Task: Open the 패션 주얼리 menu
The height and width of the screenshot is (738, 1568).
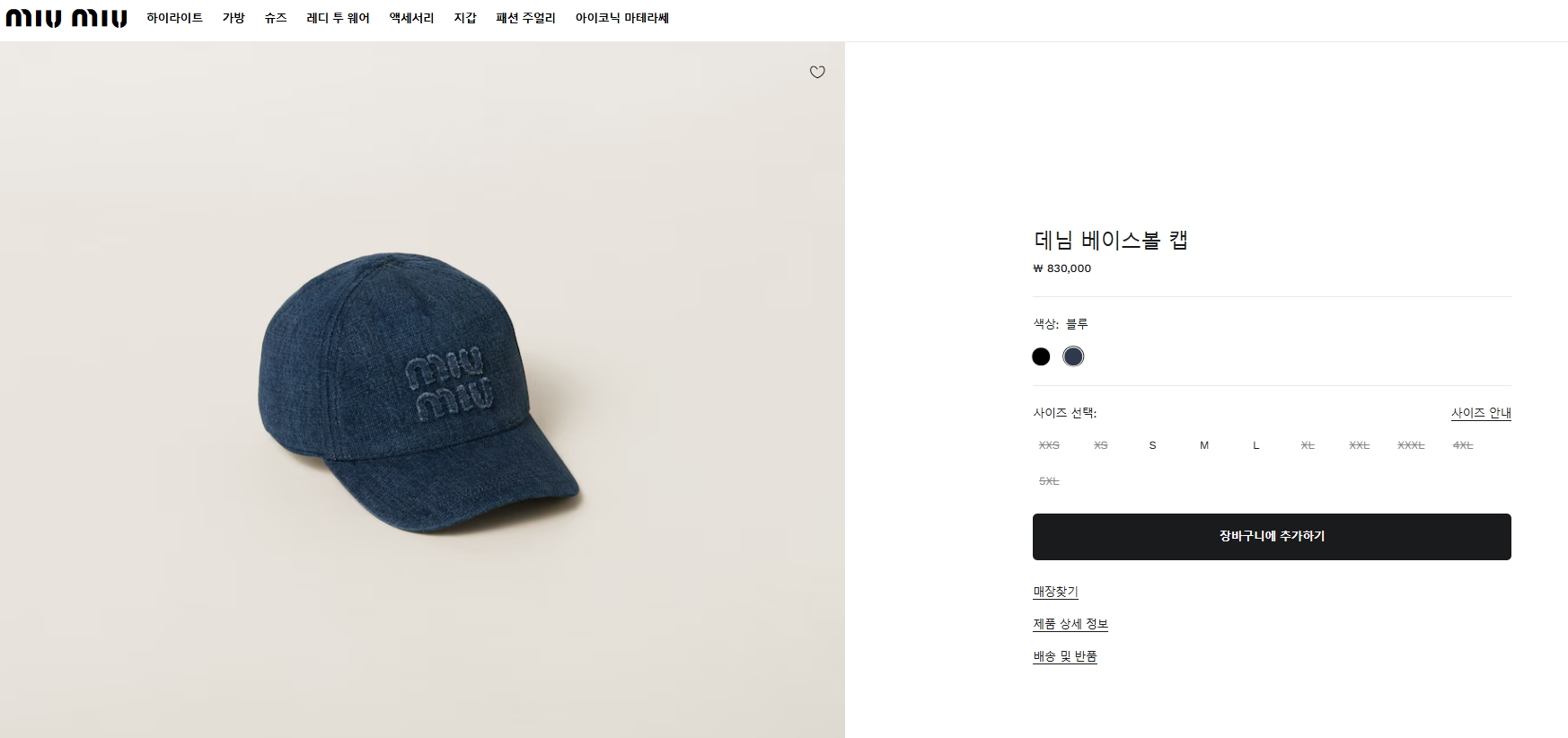Action: (x=525, y=18)
